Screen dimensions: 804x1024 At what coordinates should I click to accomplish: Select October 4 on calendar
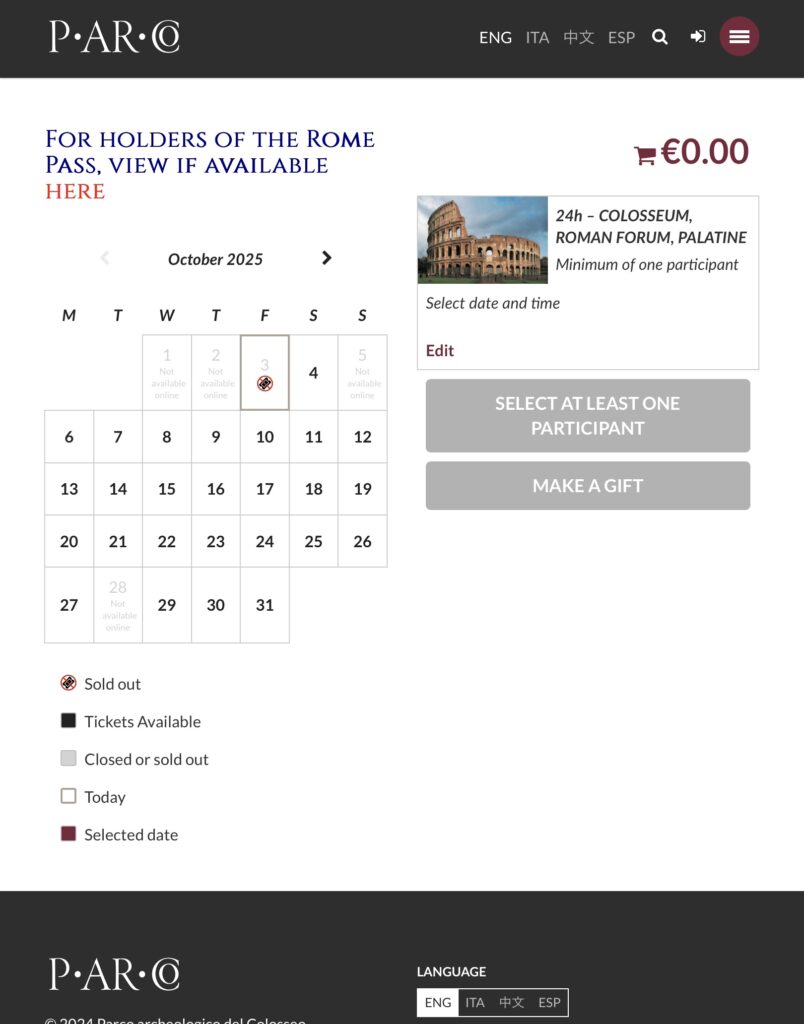point(313,373)
